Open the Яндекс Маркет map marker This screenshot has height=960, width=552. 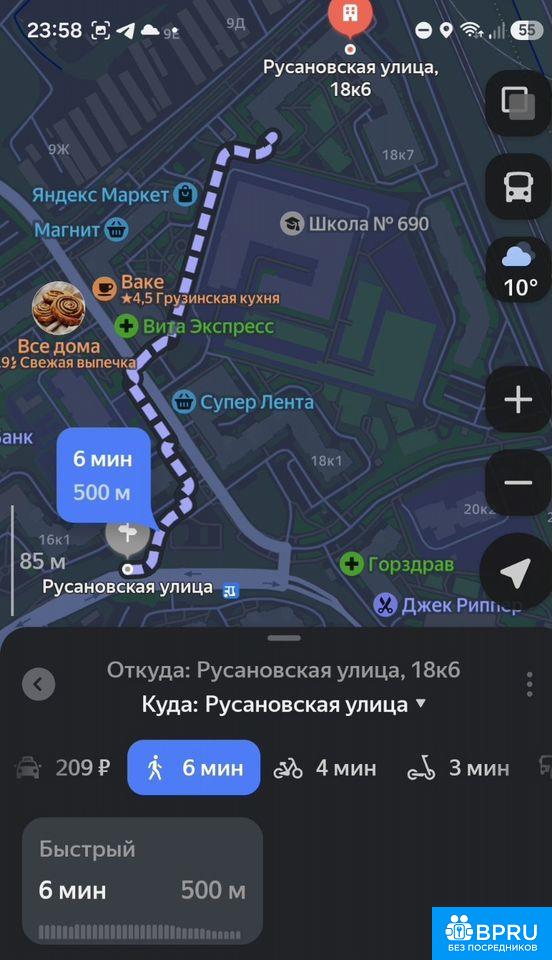pyautogui.click(x=114, y=195)
